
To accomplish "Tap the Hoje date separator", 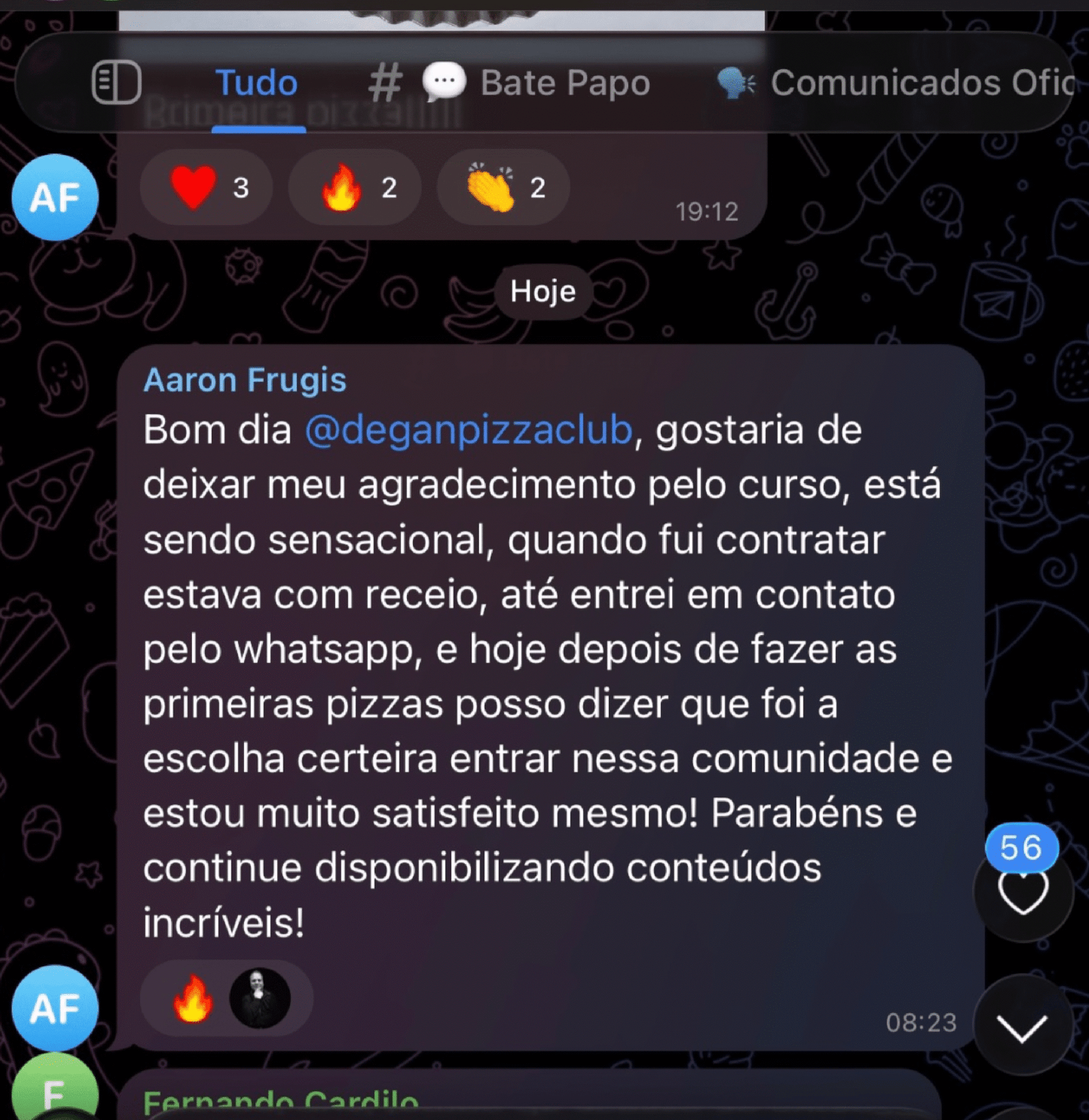I will 542,291.
